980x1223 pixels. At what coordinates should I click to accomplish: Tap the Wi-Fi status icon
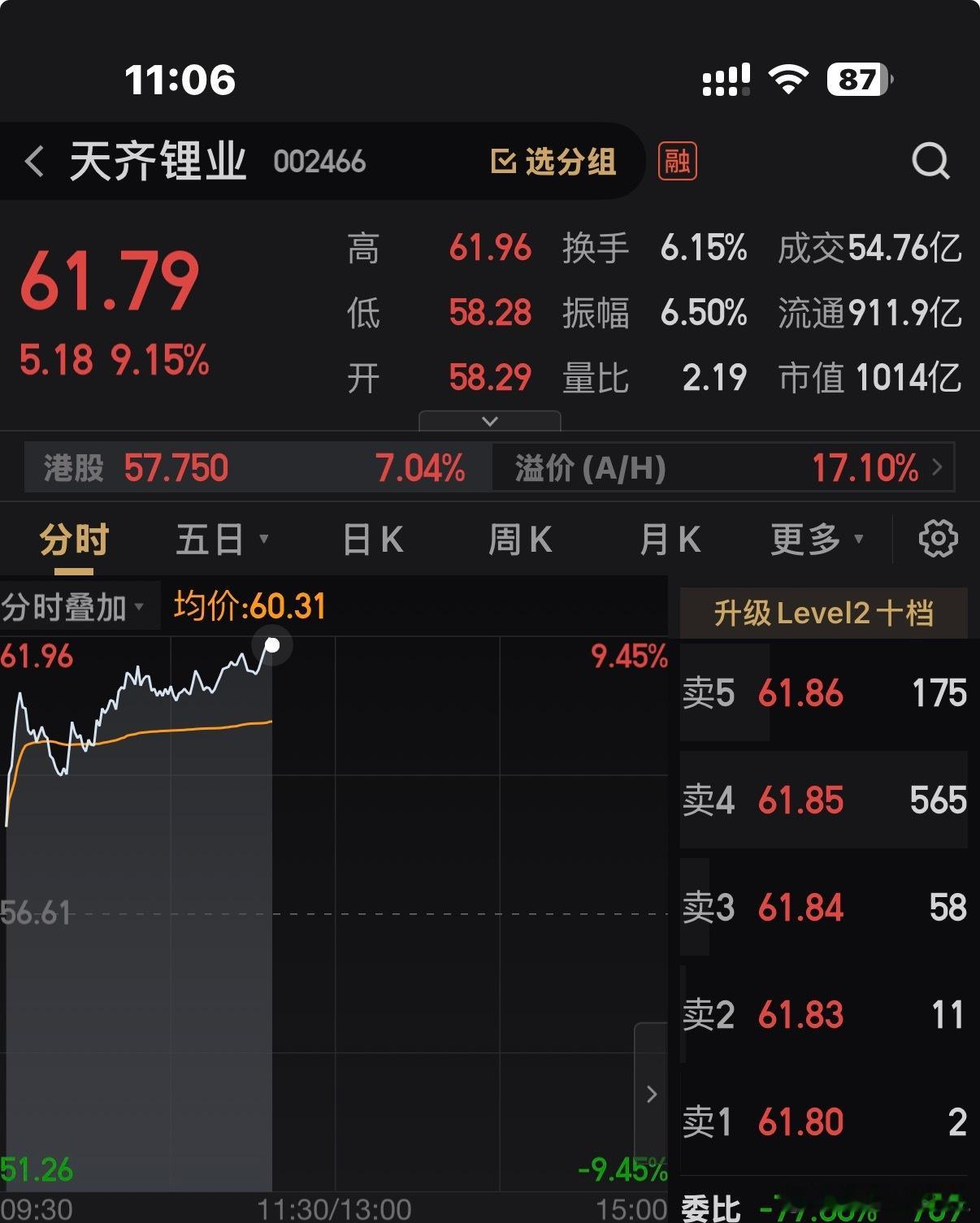pyautogui.click(x=787, y=79)
